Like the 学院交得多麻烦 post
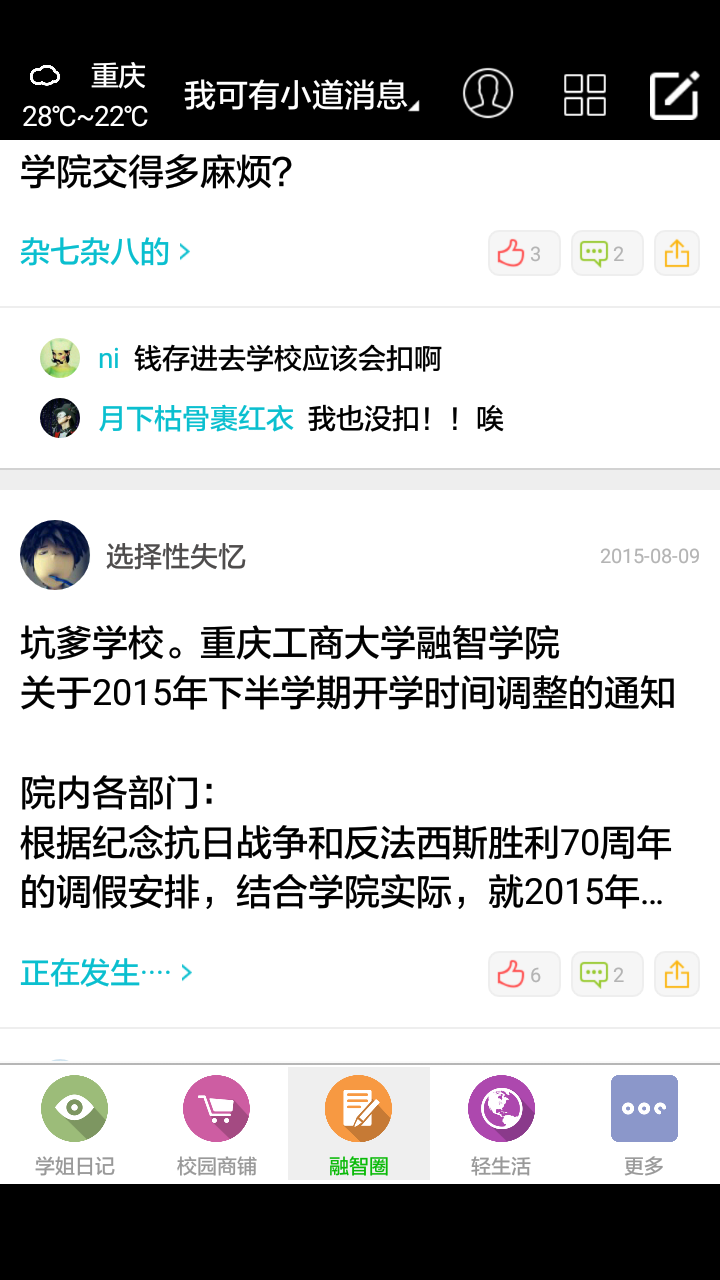This screenshot has width=720, height=1280. 524,253
